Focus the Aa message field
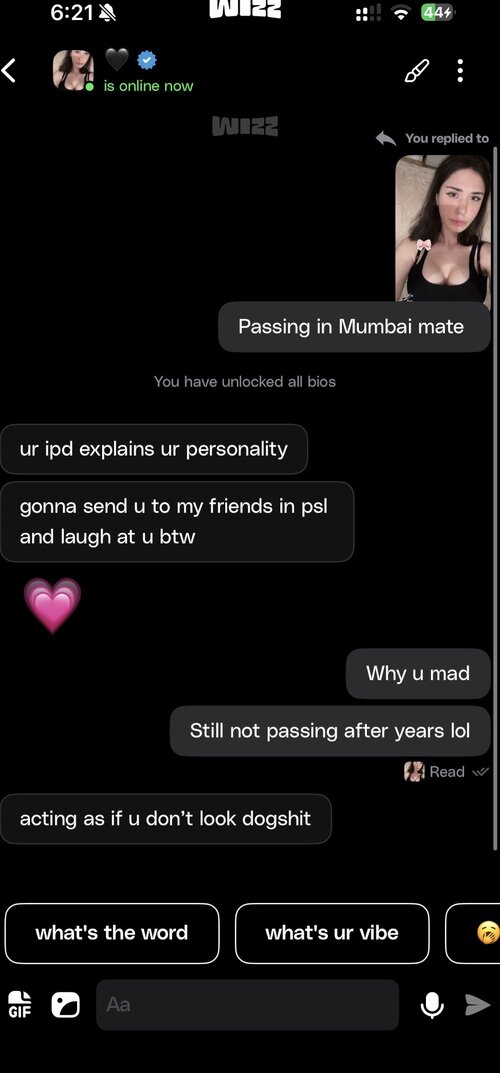500x1073 pixels. coord(247,1005)
